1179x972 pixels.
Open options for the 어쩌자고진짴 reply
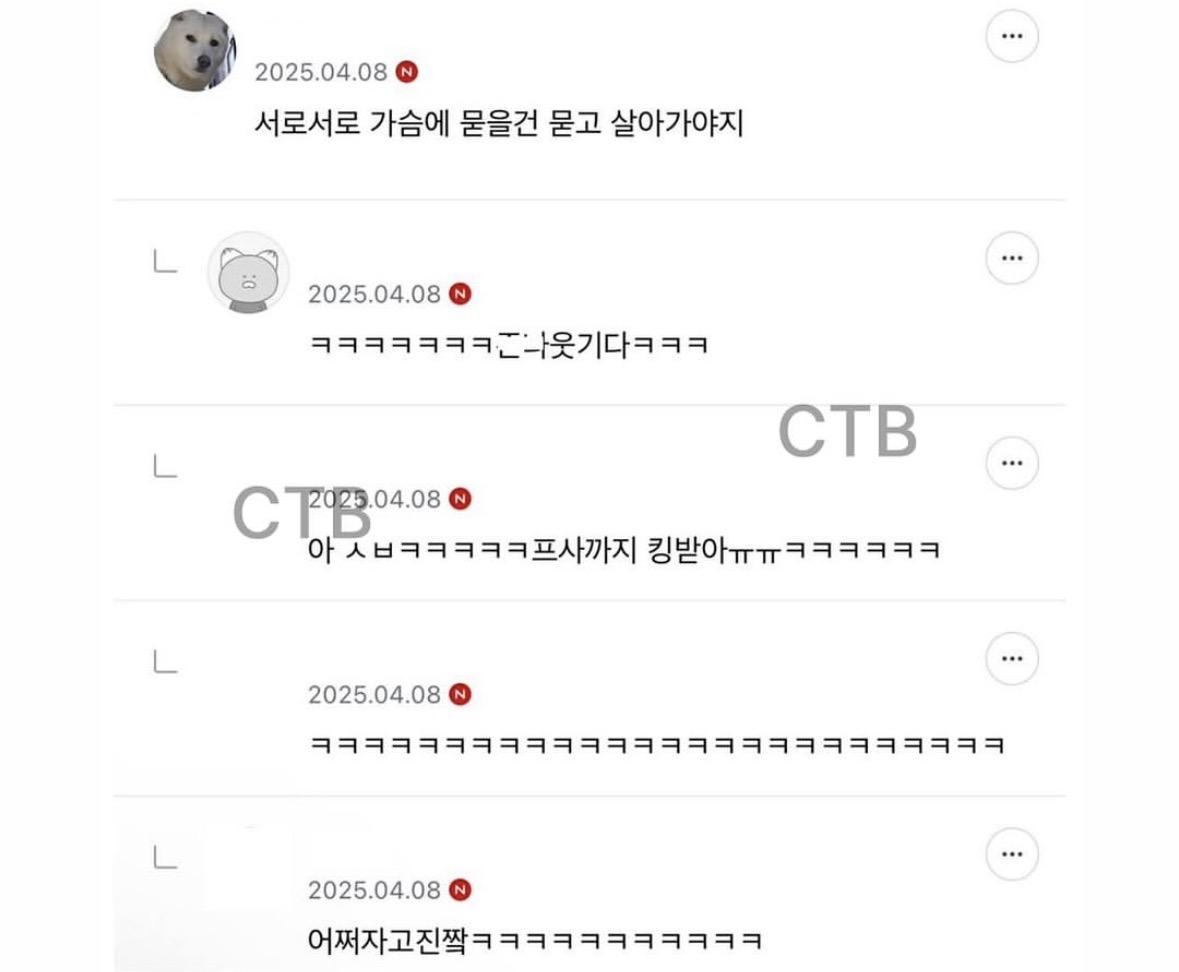(x=1012, y=855)
